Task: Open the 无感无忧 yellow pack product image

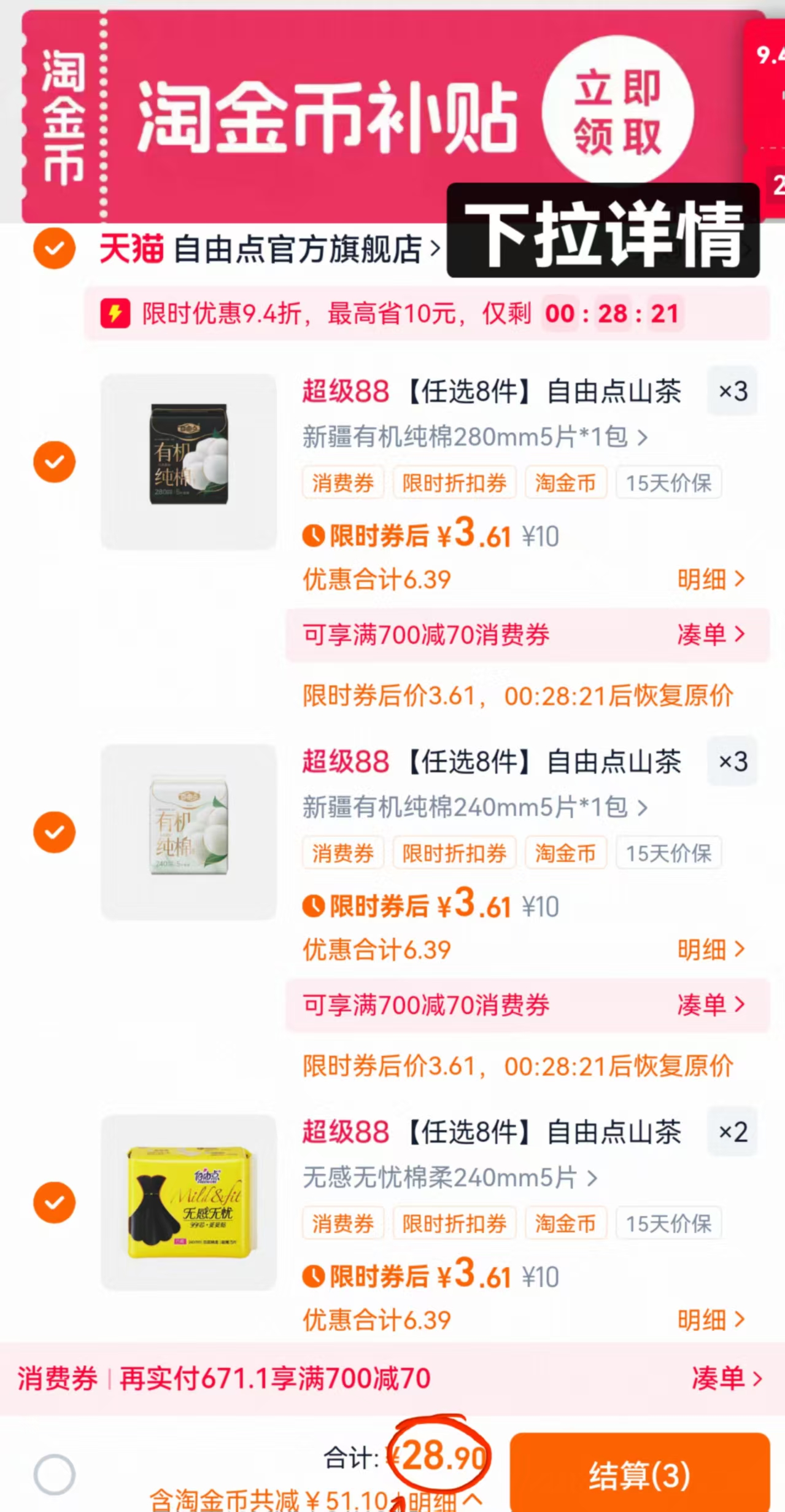Action: pyautogui.click(x=189, y=1203)
